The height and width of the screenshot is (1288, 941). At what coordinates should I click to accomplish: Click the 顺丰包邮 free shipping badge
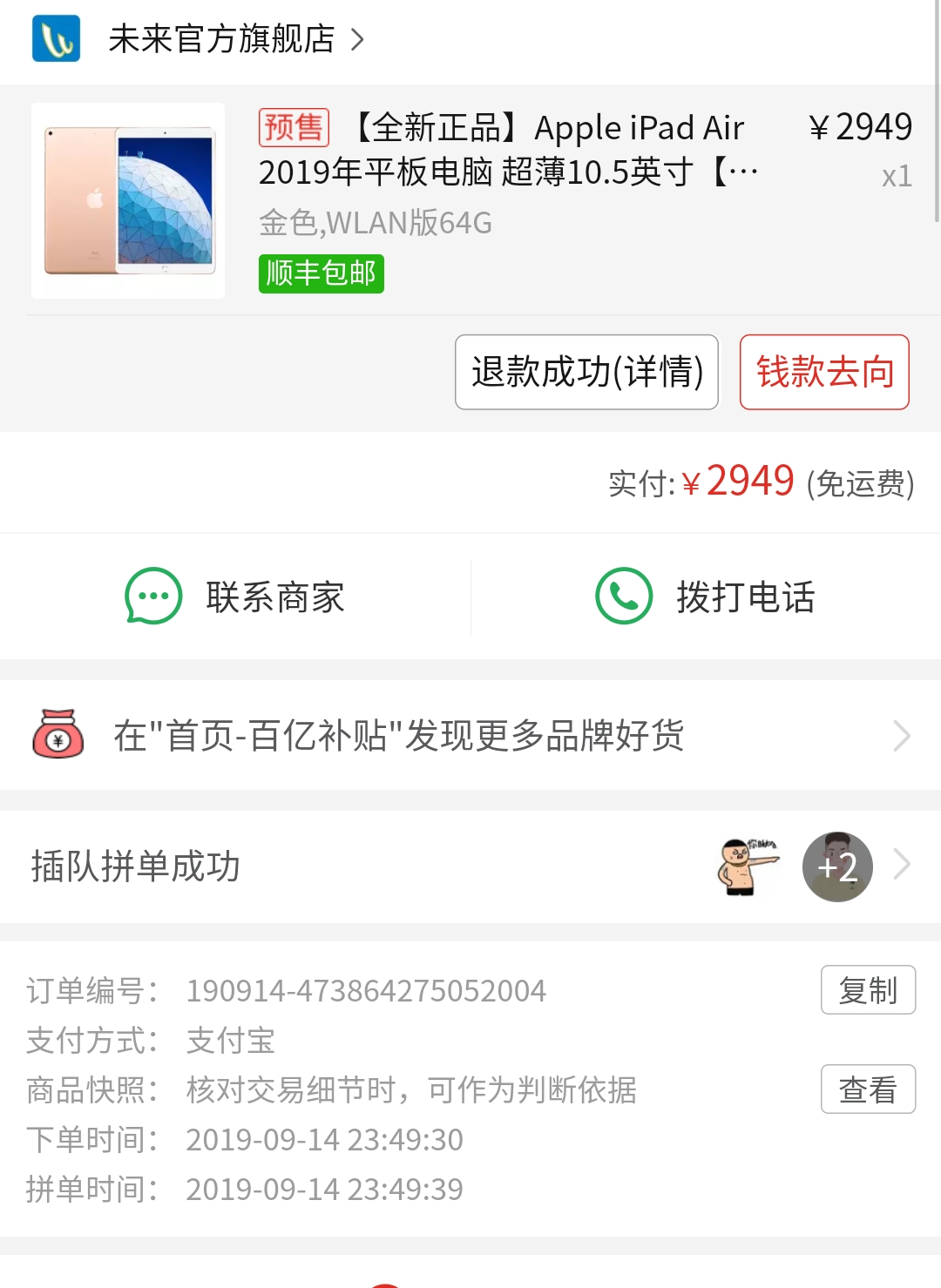click(x=321, y=273)
